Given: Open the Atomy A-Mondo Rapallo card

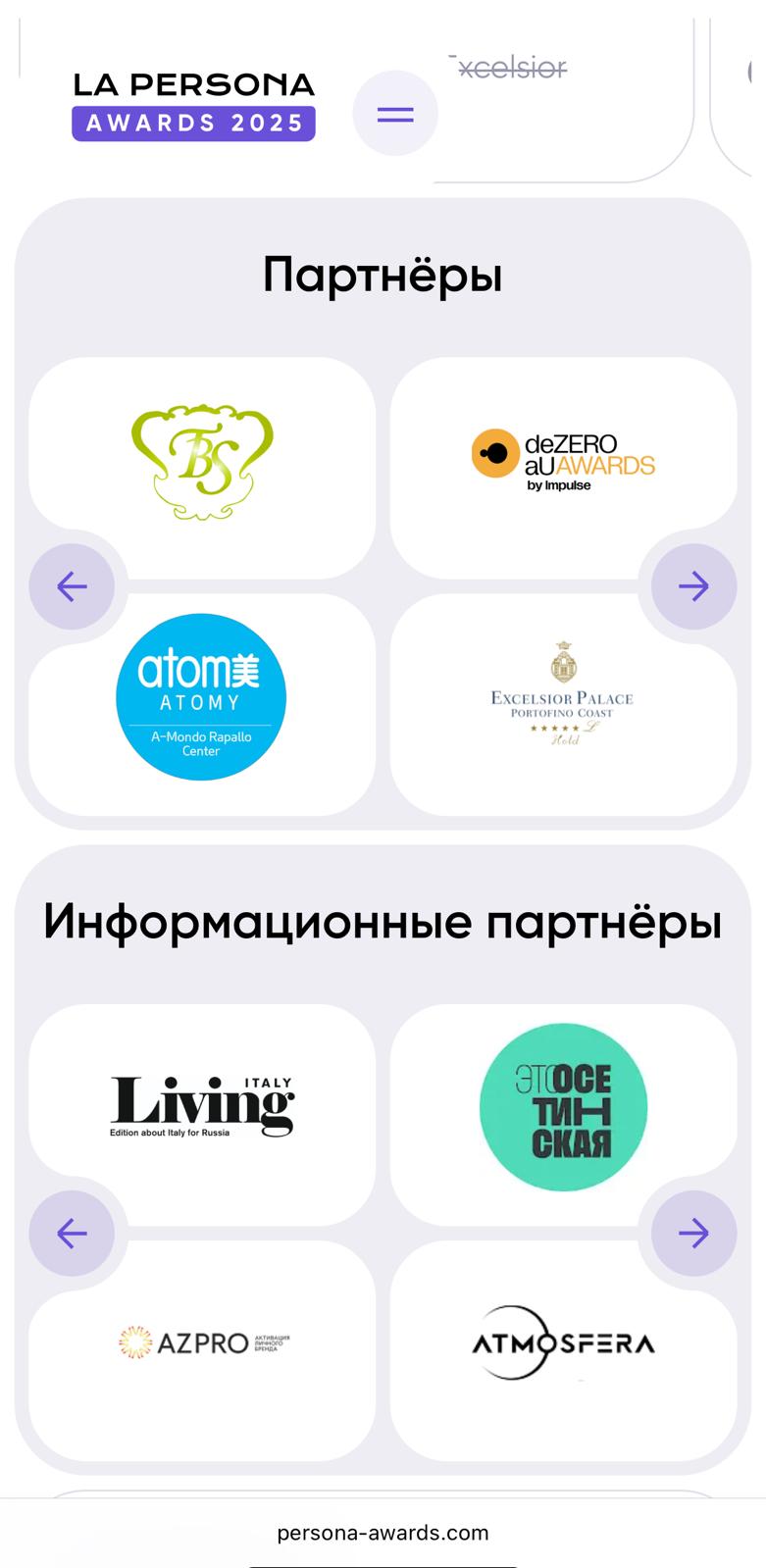Looking at the screenshot, I should (201, 698).
